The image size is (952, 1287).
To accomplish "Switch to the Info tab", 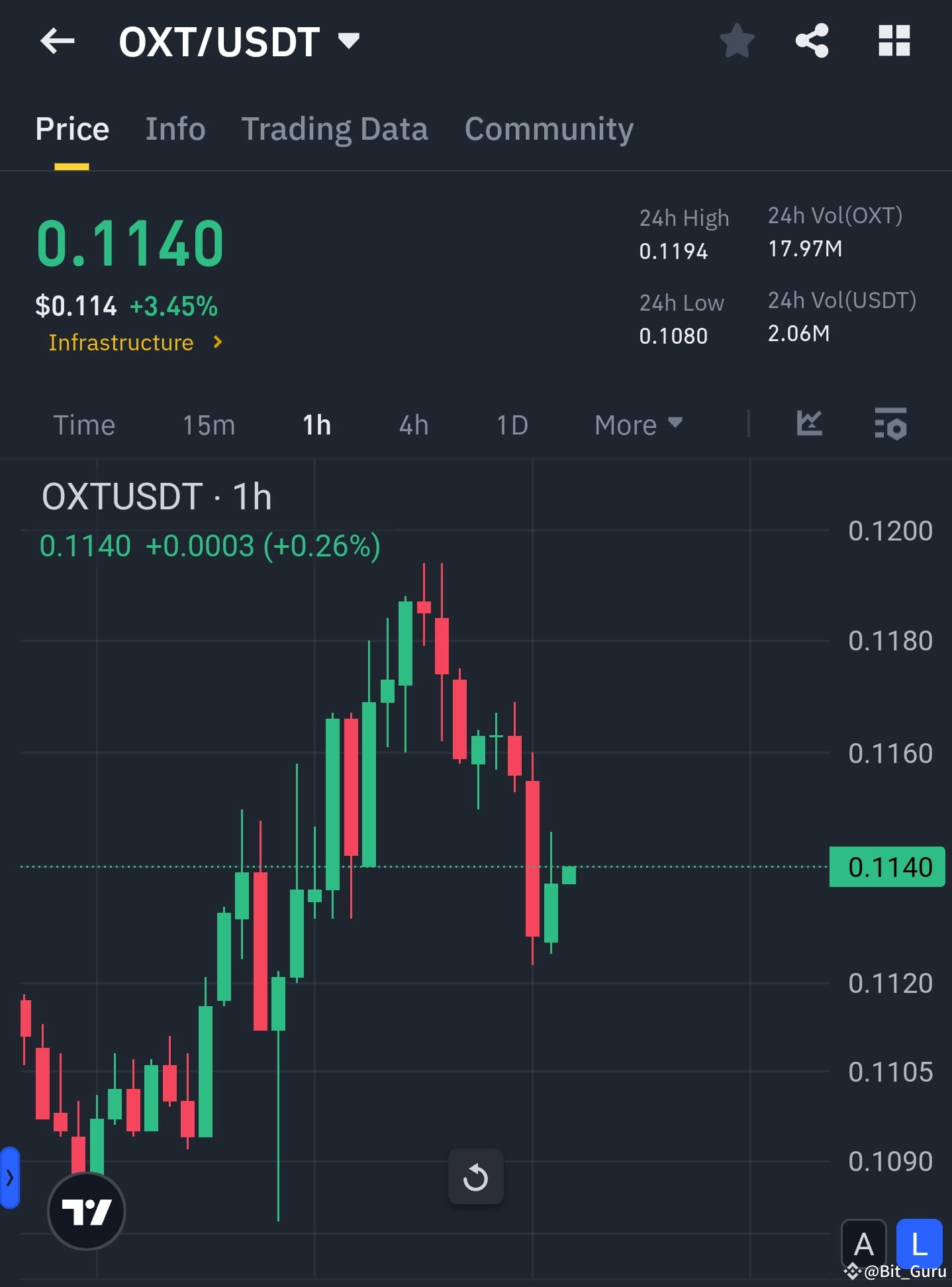I will click(175, 129).
